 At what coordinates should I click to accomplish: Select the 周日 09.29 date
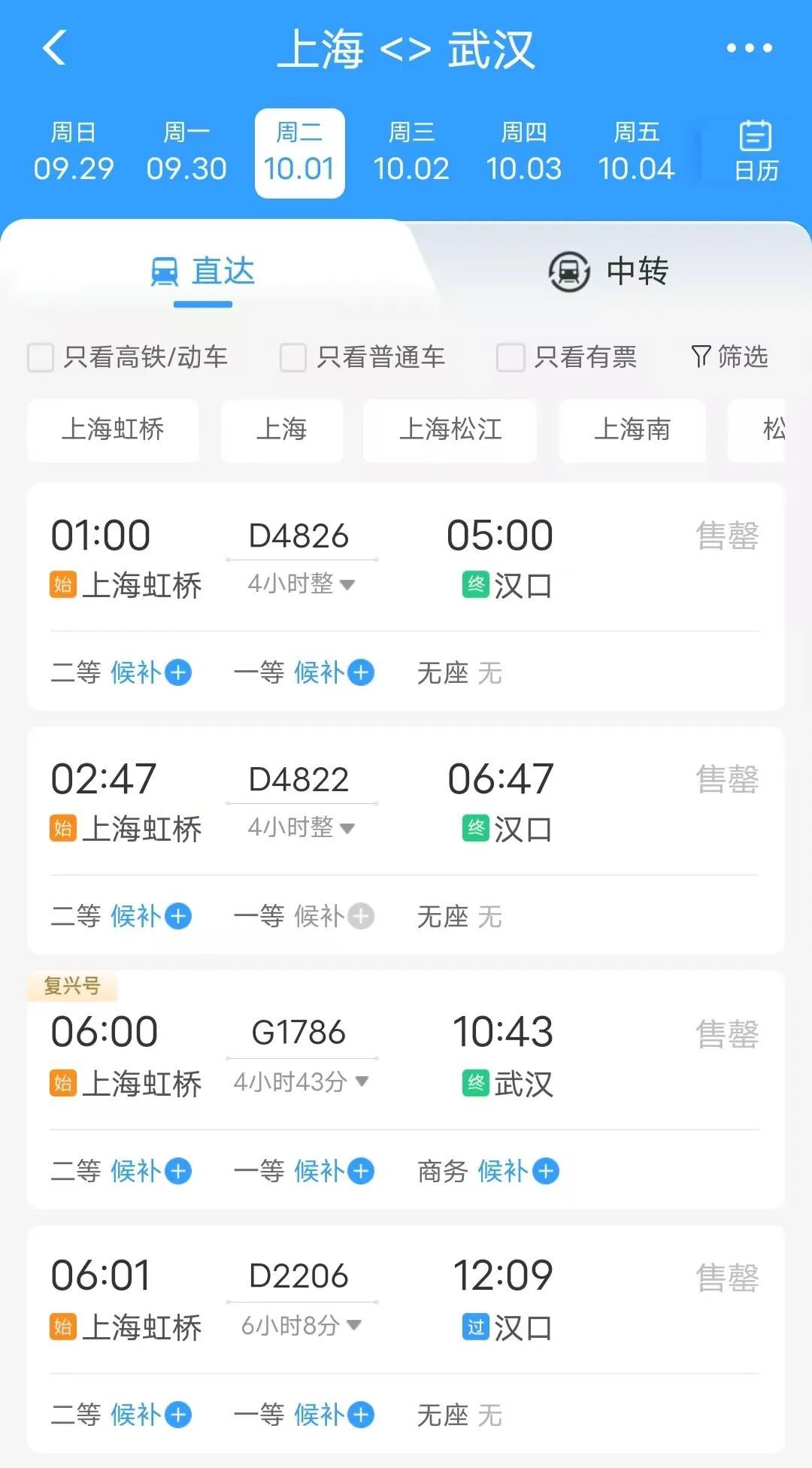point(73,150)
